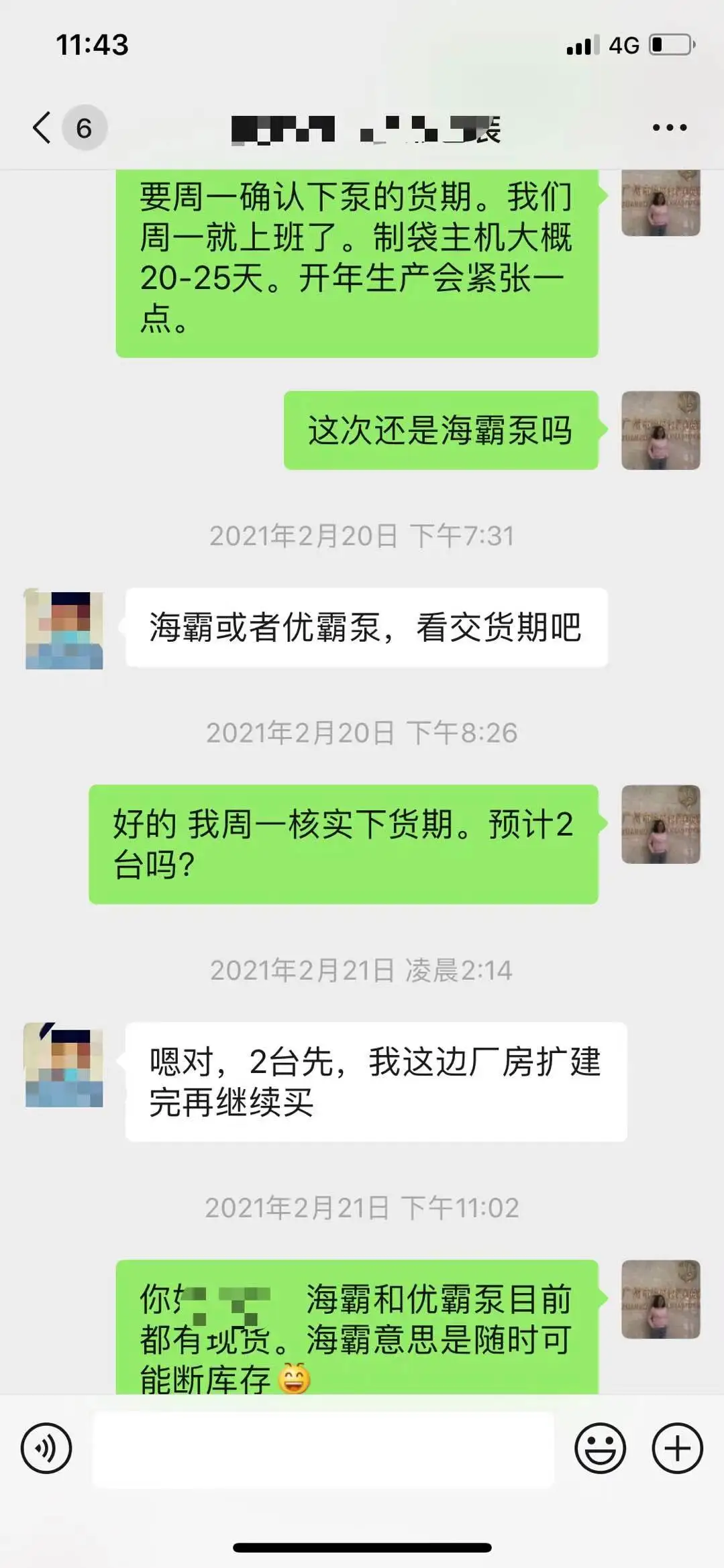Image resolution: width=724 pixels, height=1568 pixels.
Task: Open the three-dot chat info menu
Action: point(670,127)
